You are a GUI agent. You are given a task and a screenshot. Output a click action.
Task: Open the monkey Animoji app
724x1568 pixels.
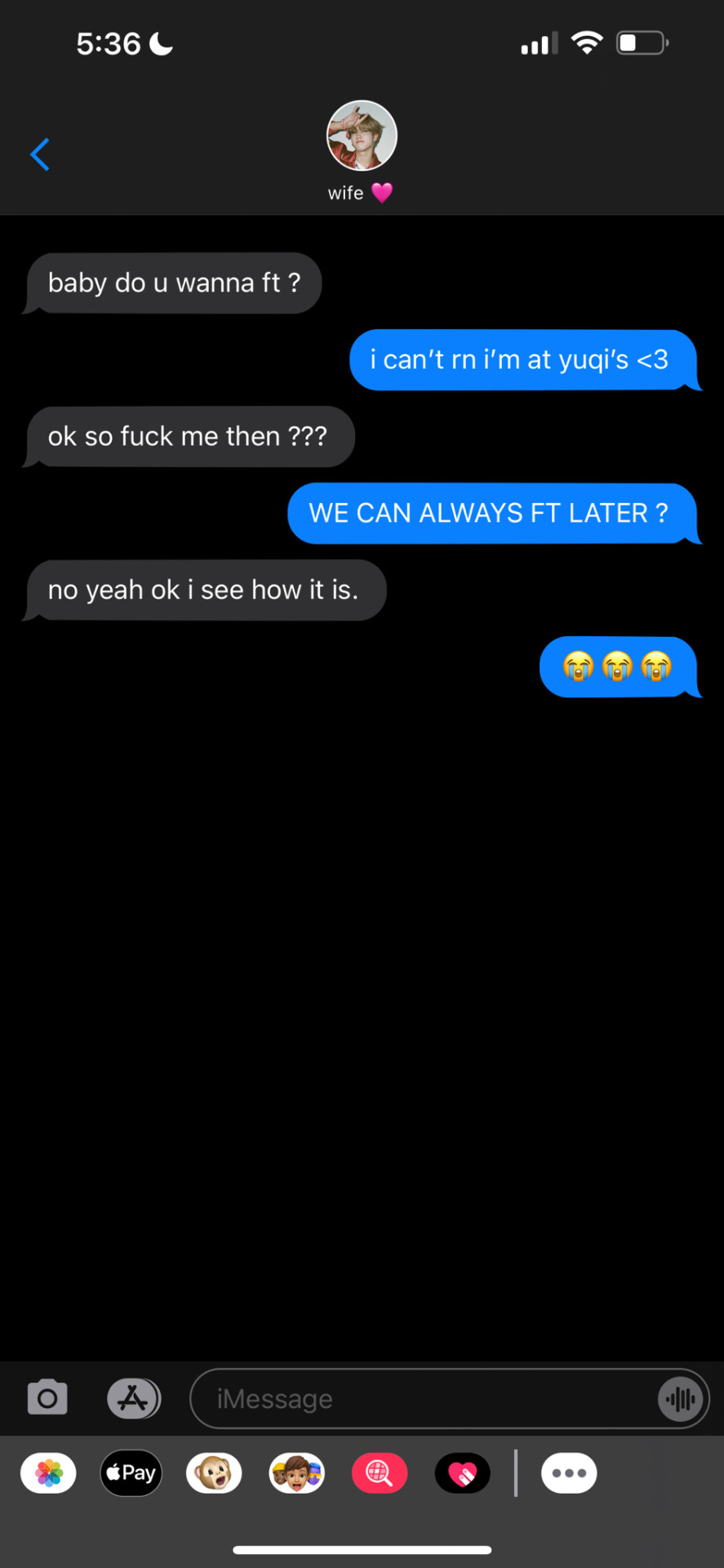[214, 1473]
